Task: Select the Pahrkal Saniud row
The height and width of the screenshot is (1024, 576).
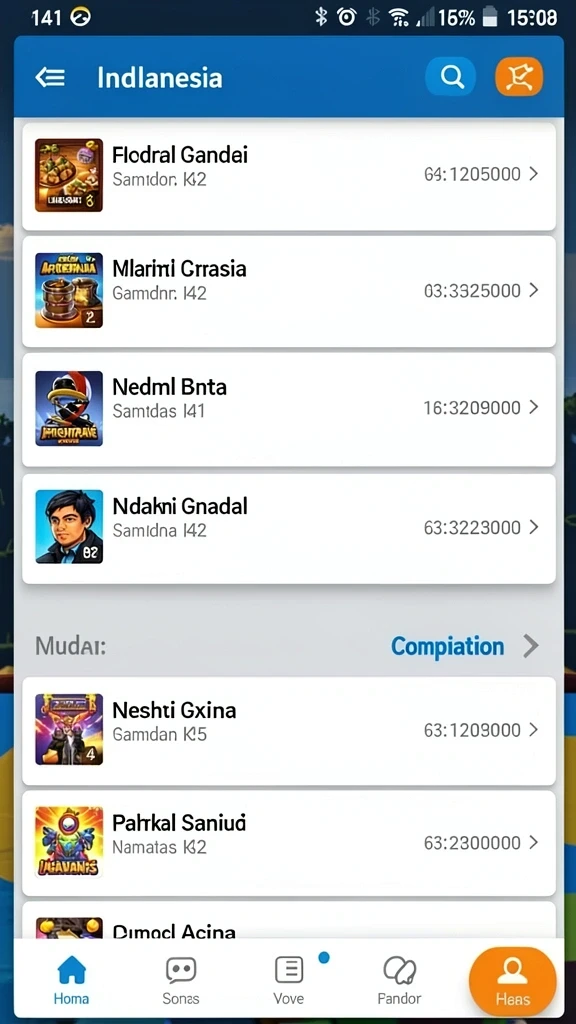Action: point(289,843)
